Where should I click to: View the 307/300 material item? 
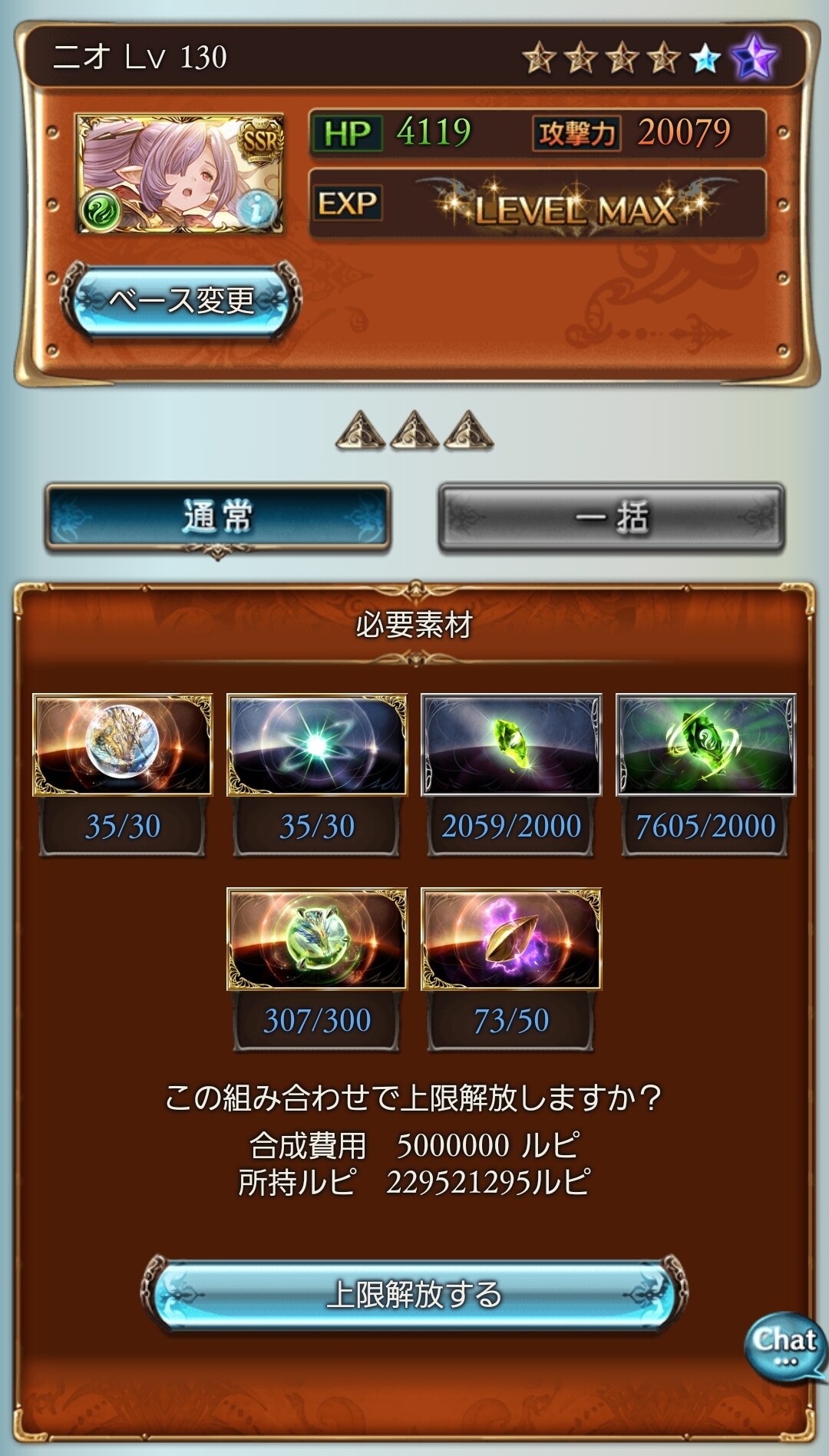(x=316, y=939)
